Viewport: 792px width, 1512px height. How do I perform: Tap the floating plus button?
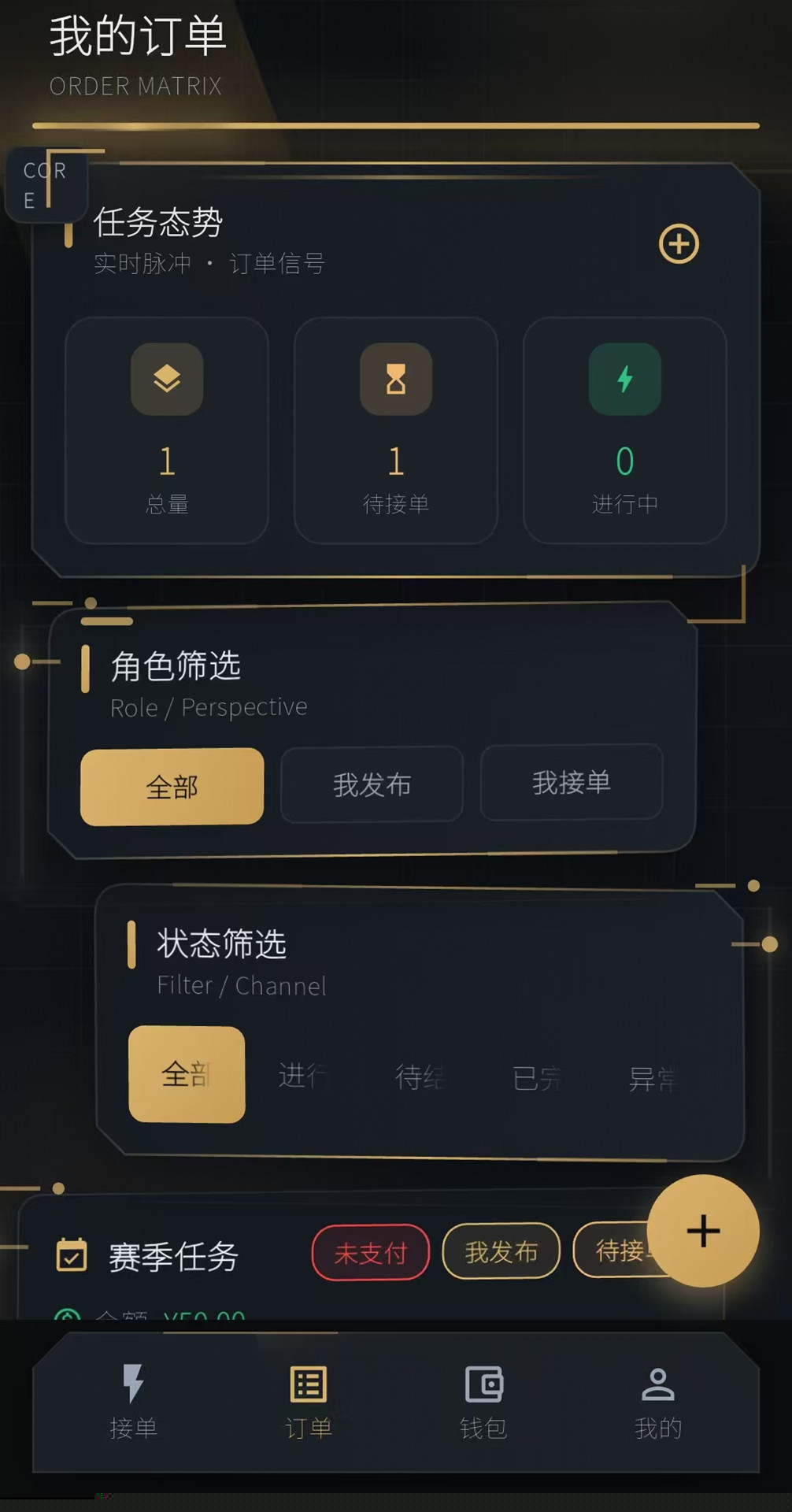click(x=702, y=1231)
